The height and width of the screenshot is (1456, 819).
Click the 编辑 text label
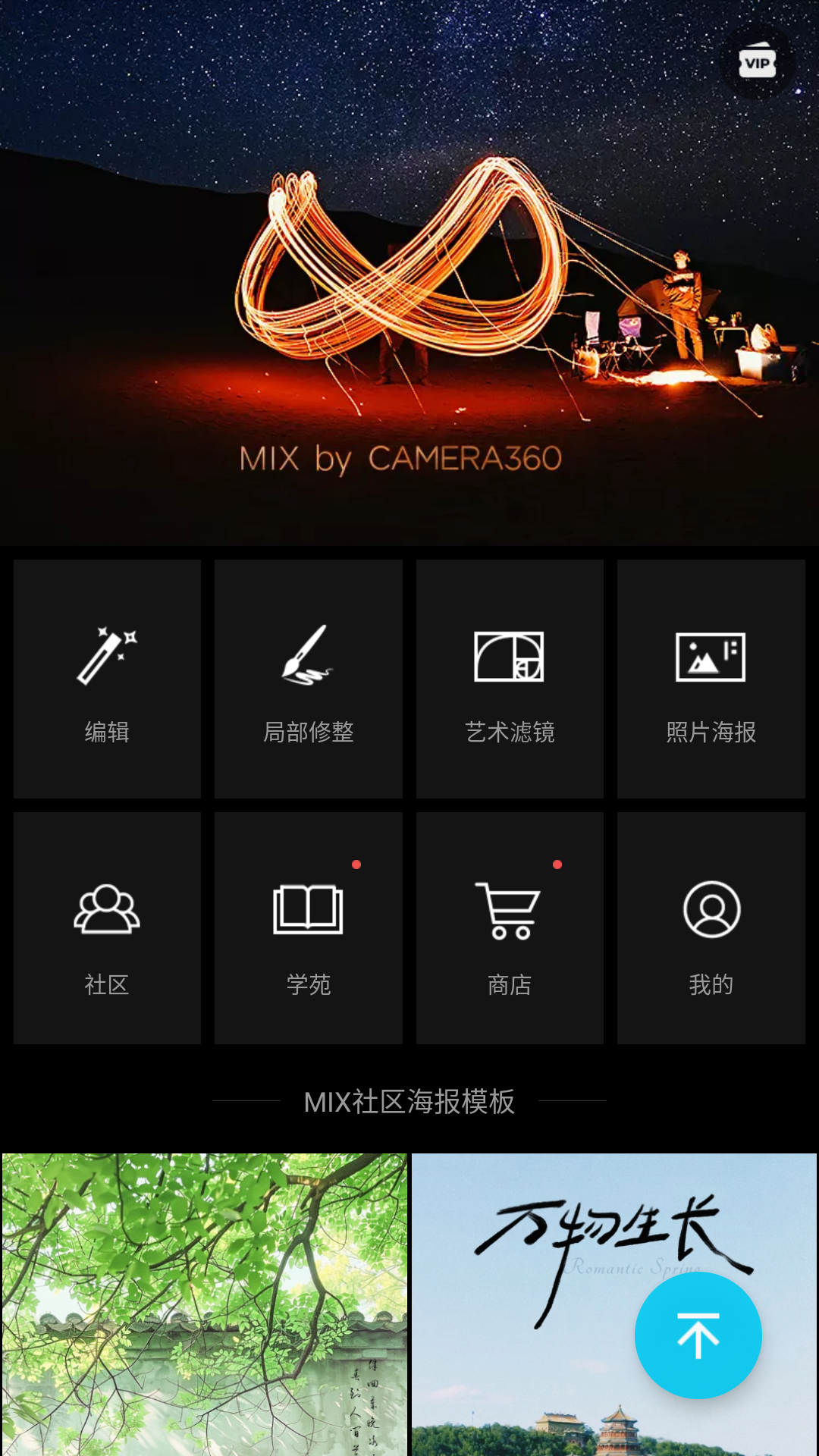pyautogui.click(x=107, y=733)
